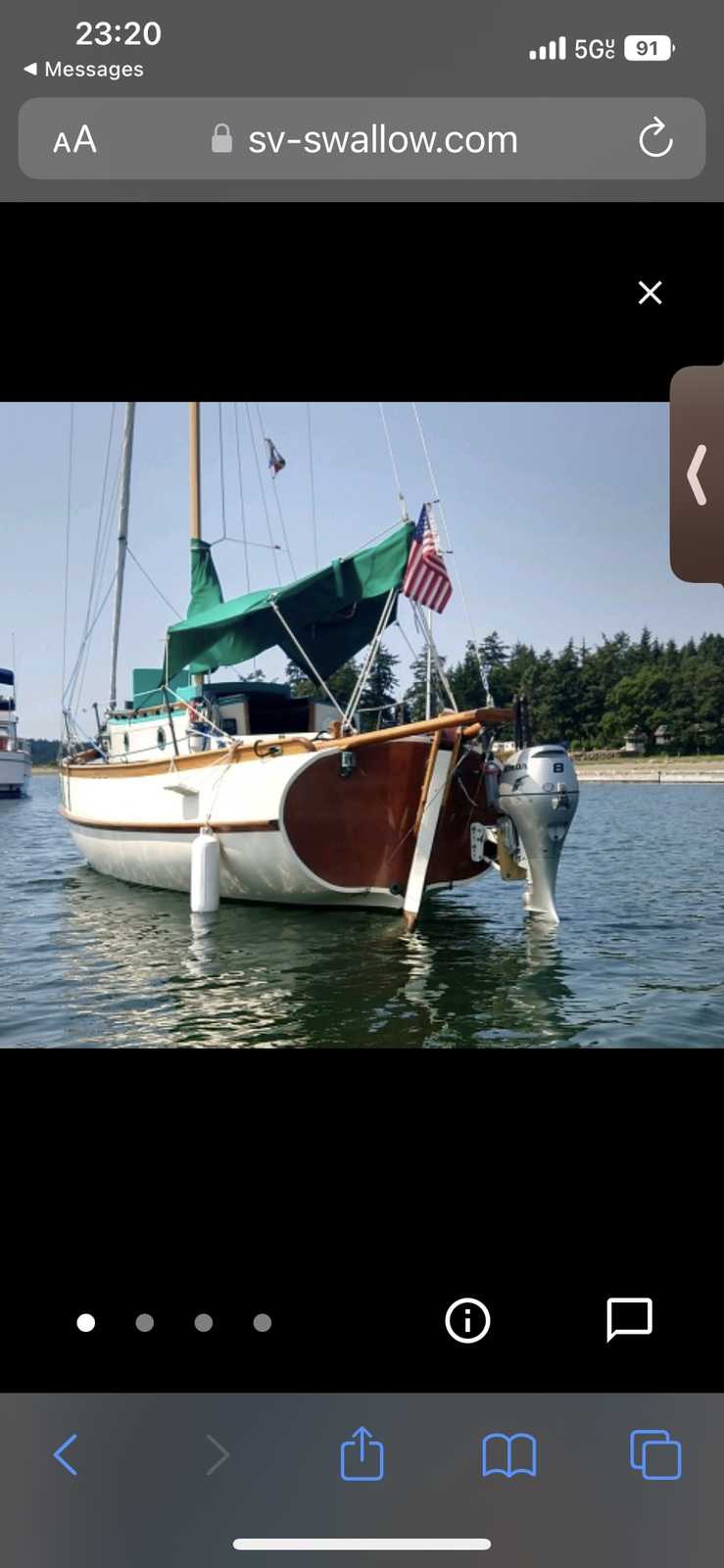Jump to the second gallery dot

coord(145,1323)
